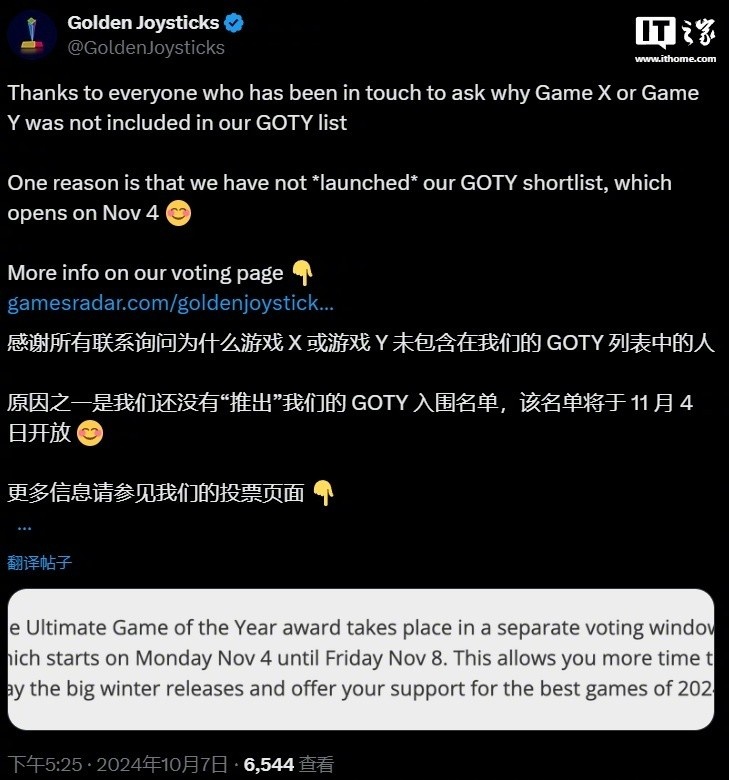Image resolution: width=729 pixels, height=780 pixels.
Task: Open the gamesradar.com/goldenjoystick… link
Action: 170,303
